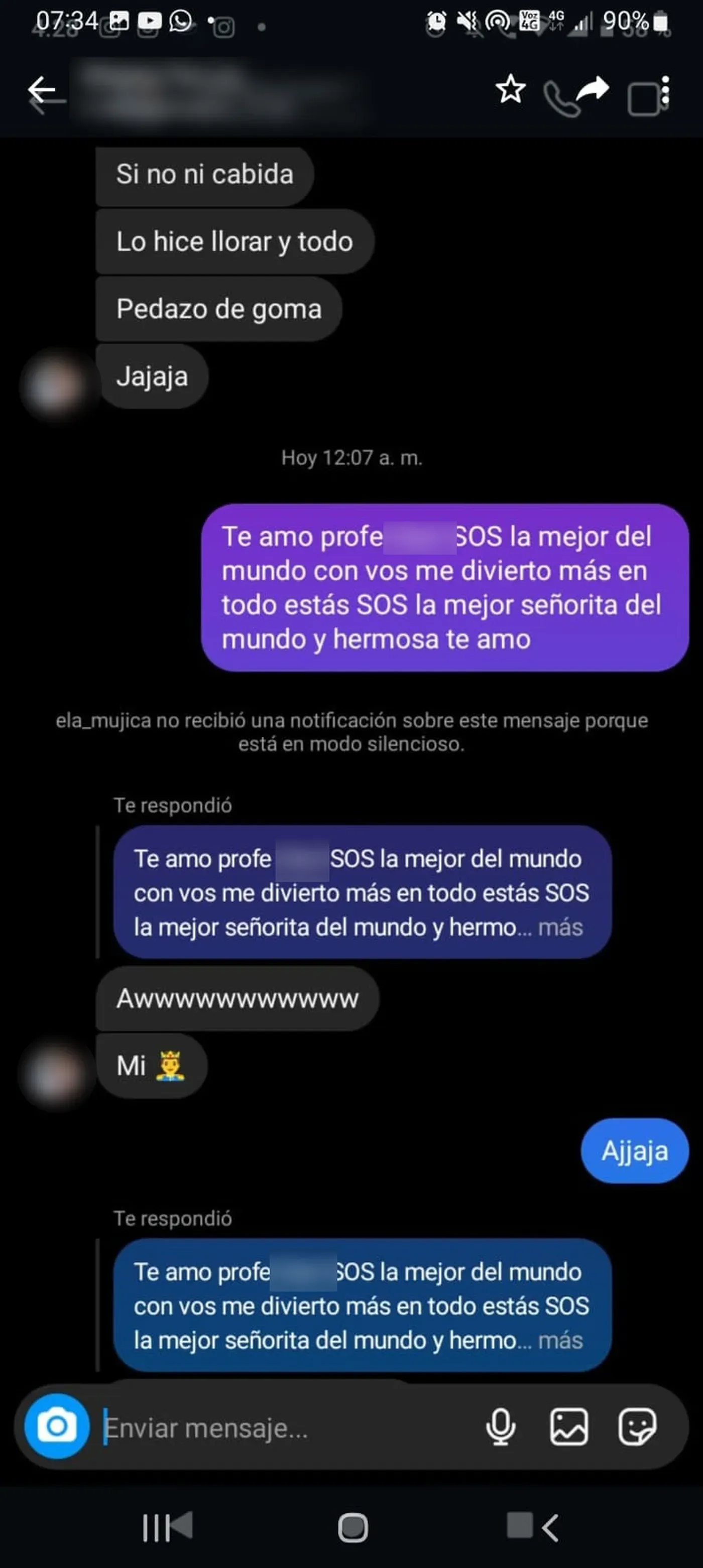
Task: Go back from this chat
Action: coord(42,91)
